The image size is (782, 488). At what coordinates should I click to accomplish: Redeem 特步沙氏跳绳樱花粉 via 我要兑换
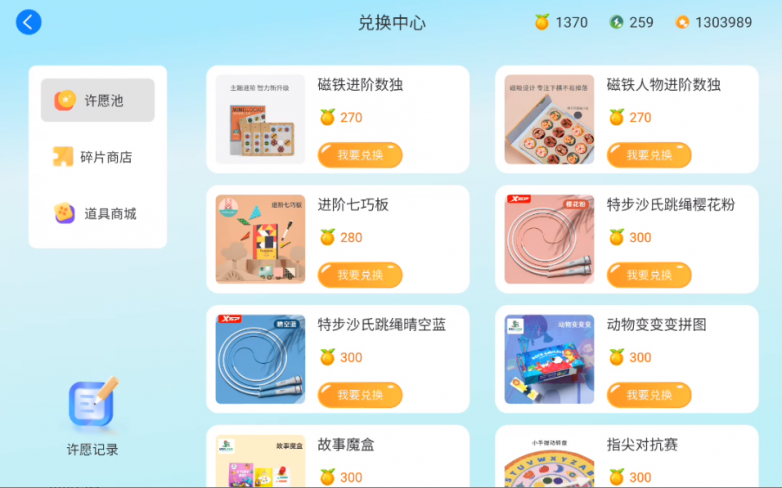coord(649,275)
